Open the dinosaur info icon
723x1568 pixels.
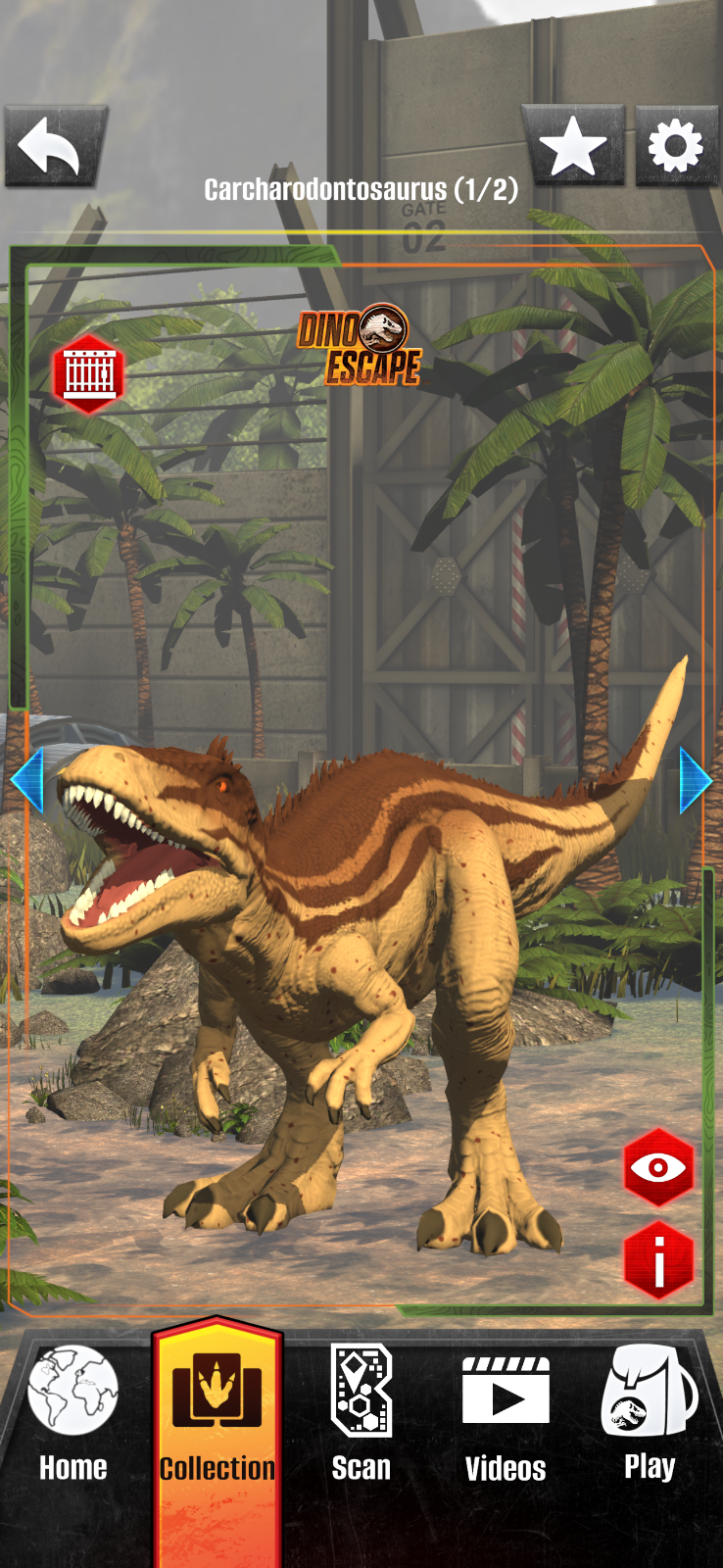click(658, 1260)
